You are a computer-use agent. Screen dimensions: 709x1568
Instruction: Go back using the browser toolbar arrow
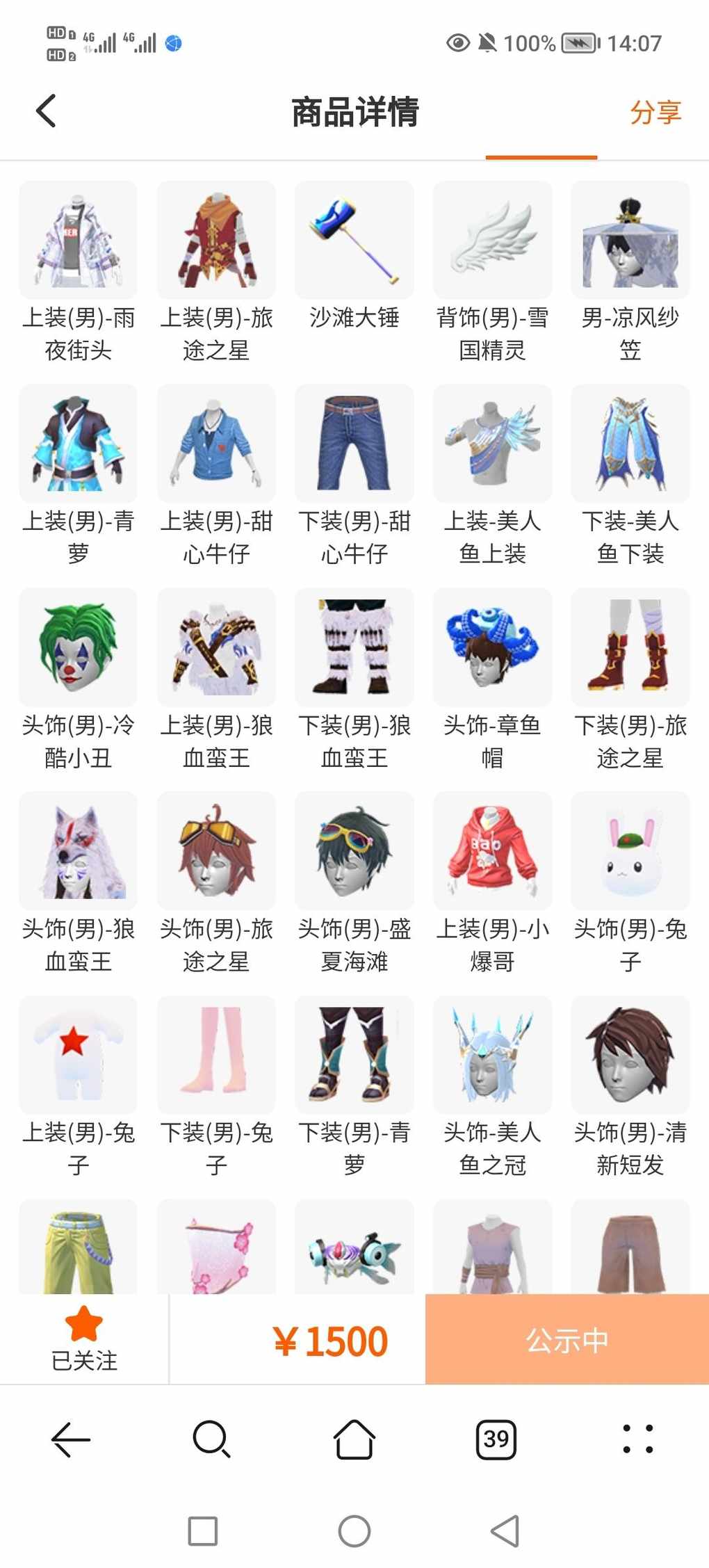click(71, 1439)
